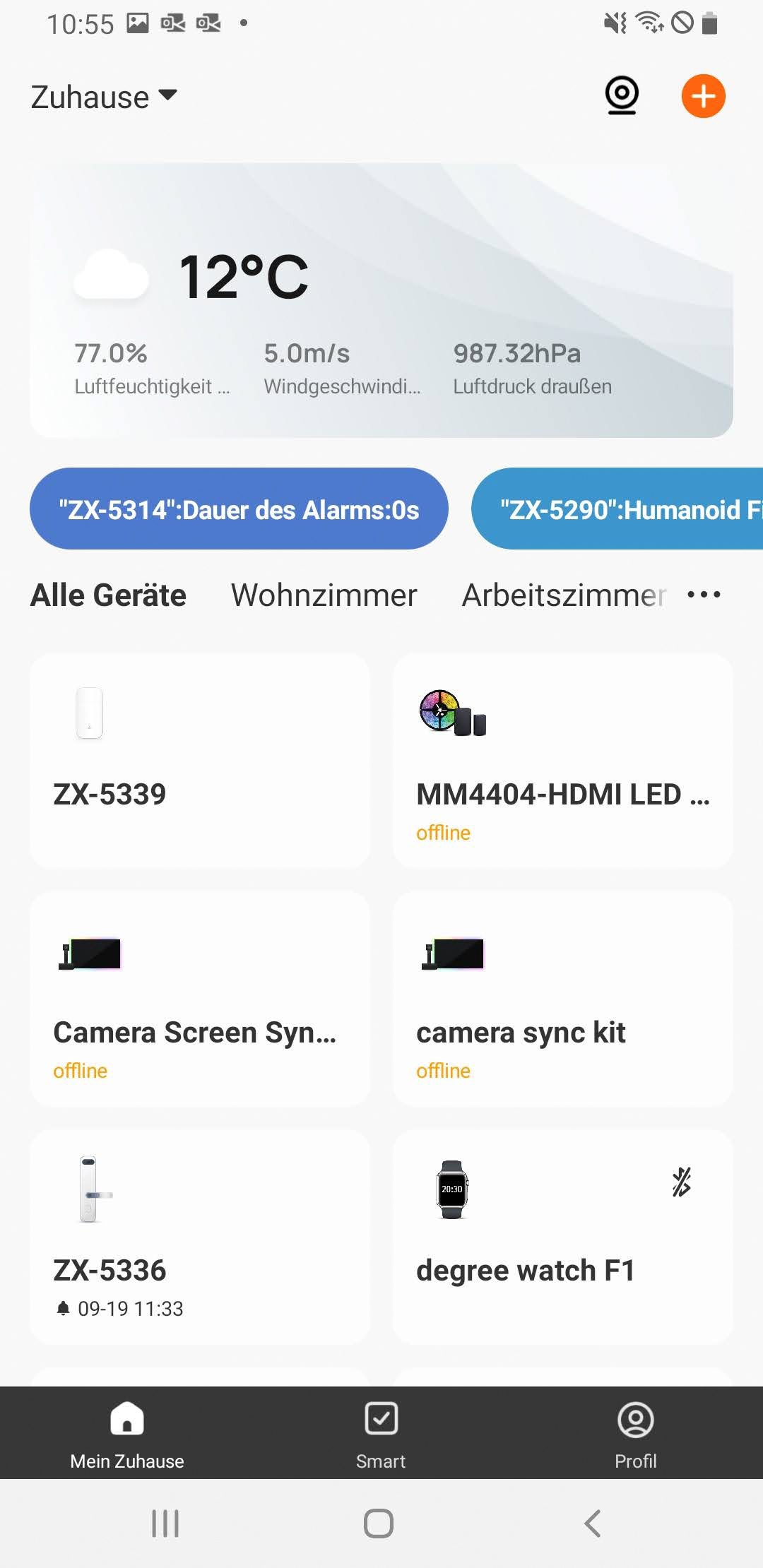
Task: Open the room management three-dot menu
Action: 704,595
